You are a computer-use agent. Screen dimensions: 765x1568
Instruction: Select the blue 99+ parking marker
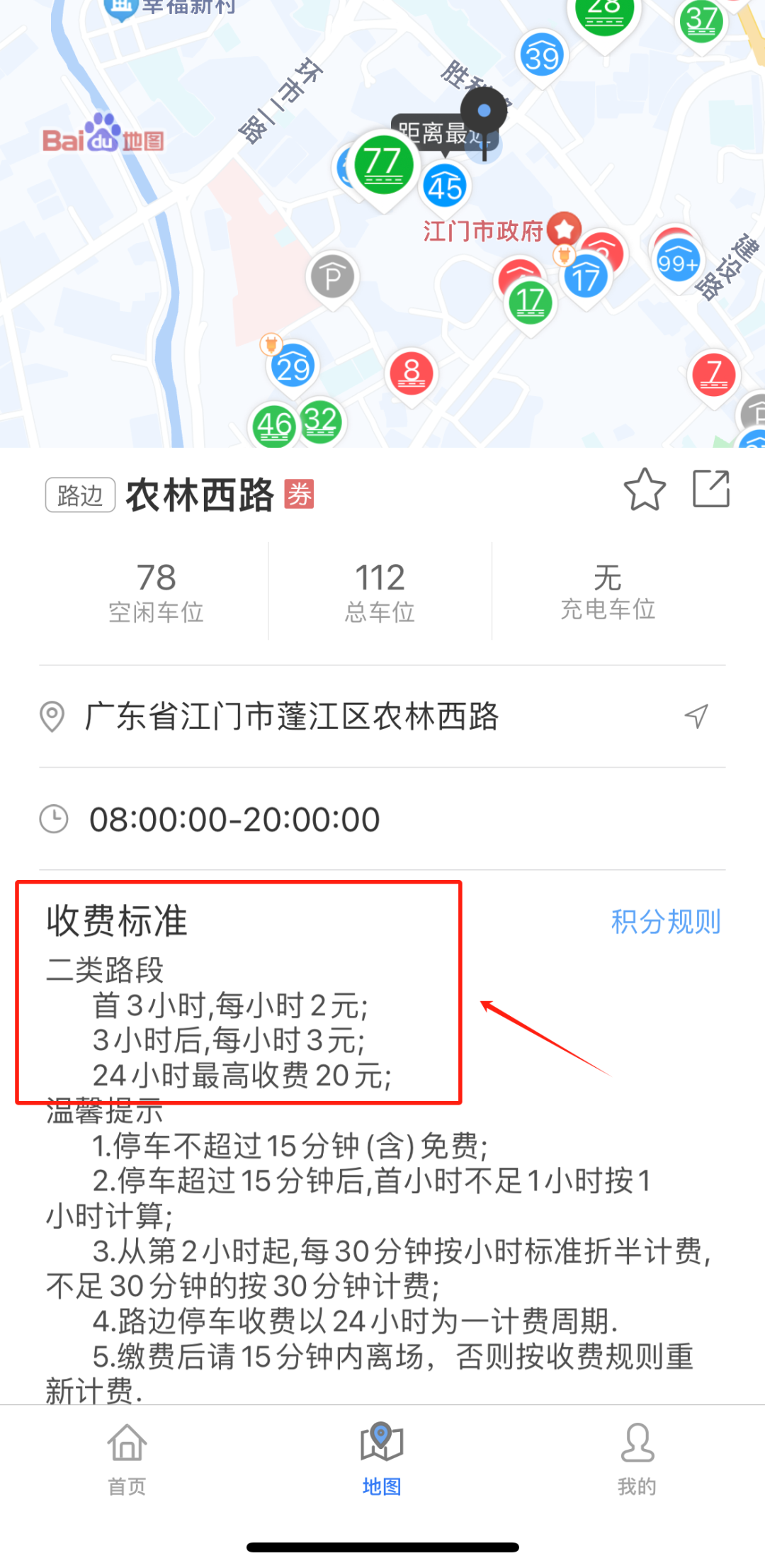coord(677,262)
